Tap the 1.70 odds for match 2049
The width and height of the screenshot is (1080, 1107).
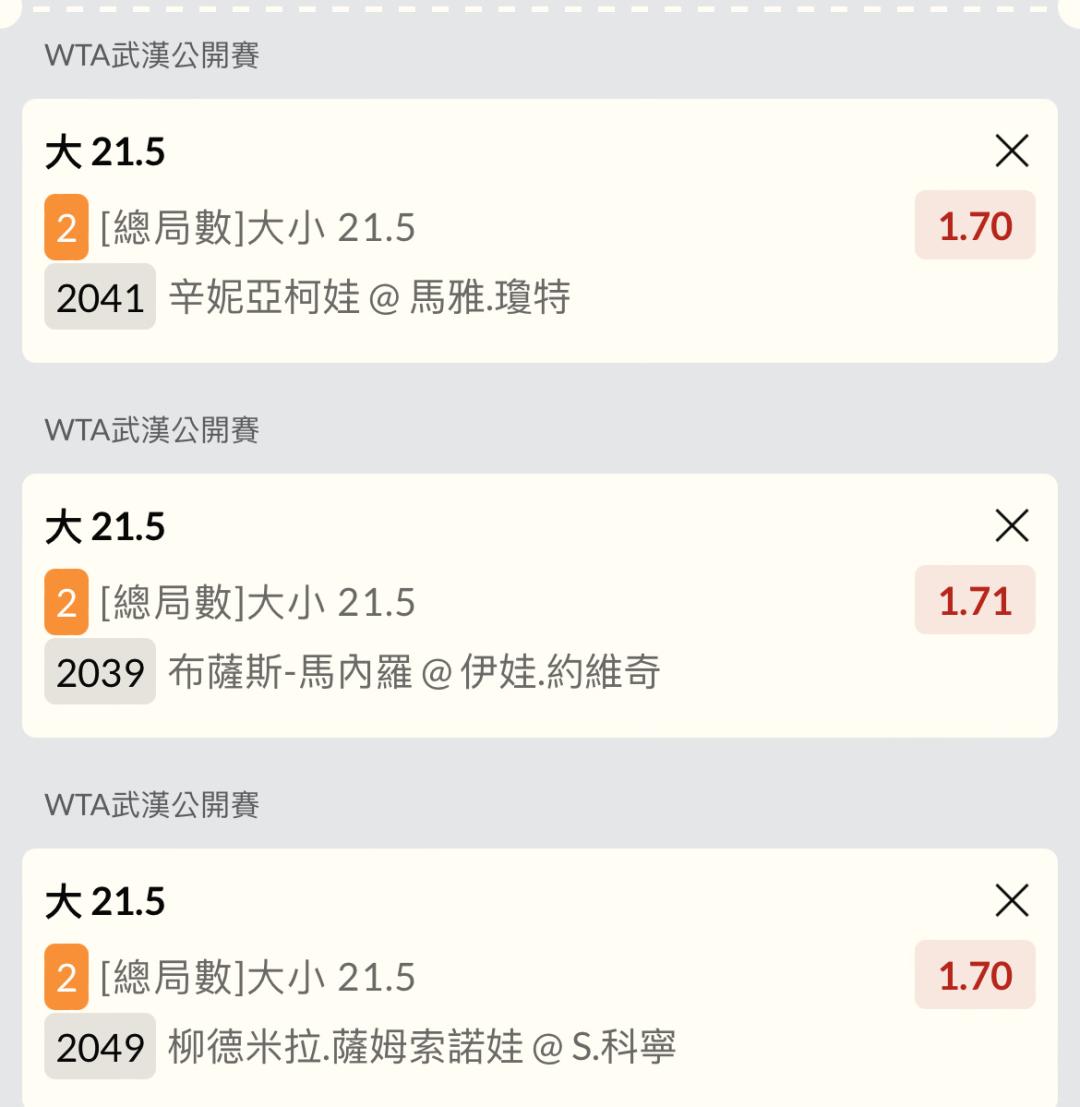975,976
